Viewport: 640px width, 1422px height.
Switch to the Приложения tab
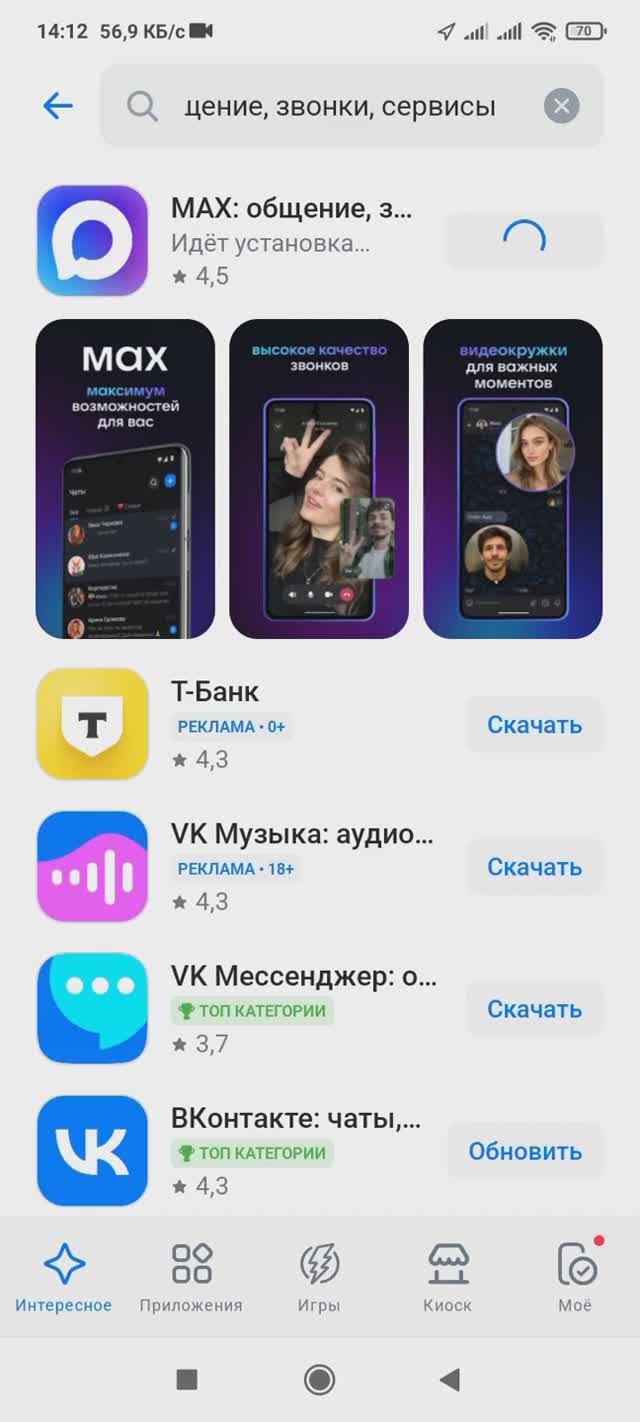click(191, 1277)
